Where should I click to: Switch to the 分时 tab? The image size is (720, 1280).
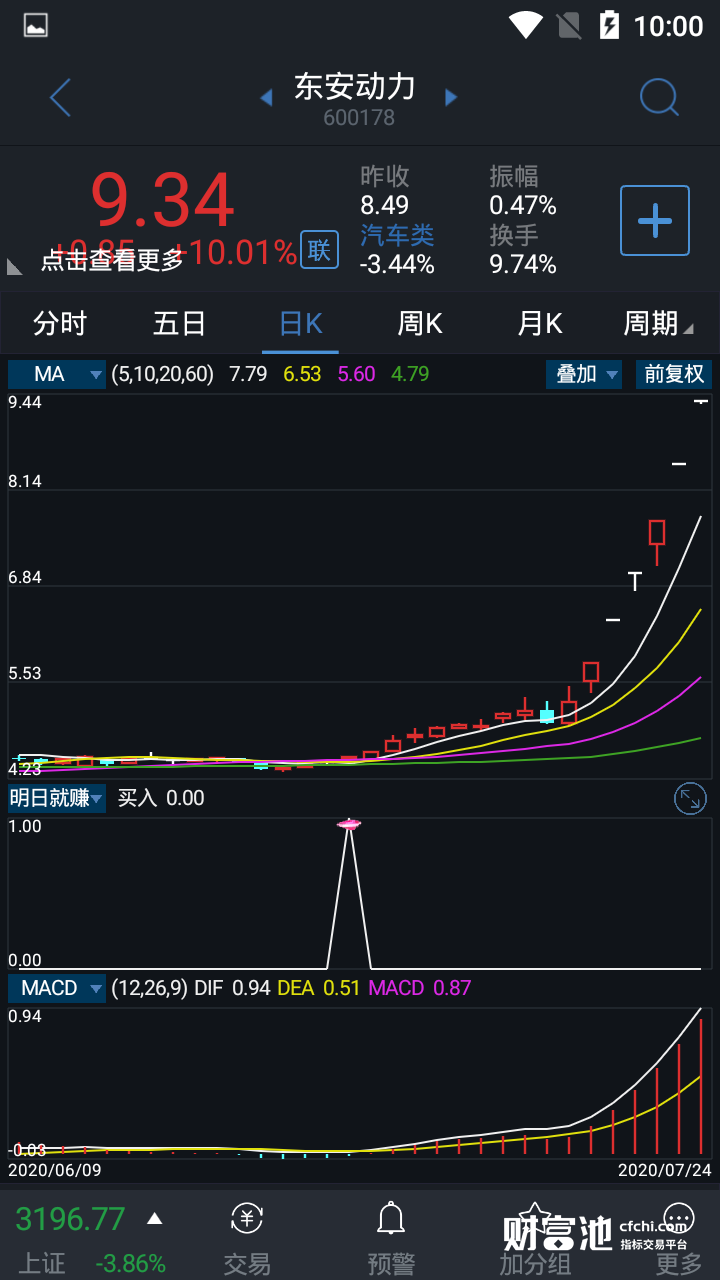[x=60, y=324]
